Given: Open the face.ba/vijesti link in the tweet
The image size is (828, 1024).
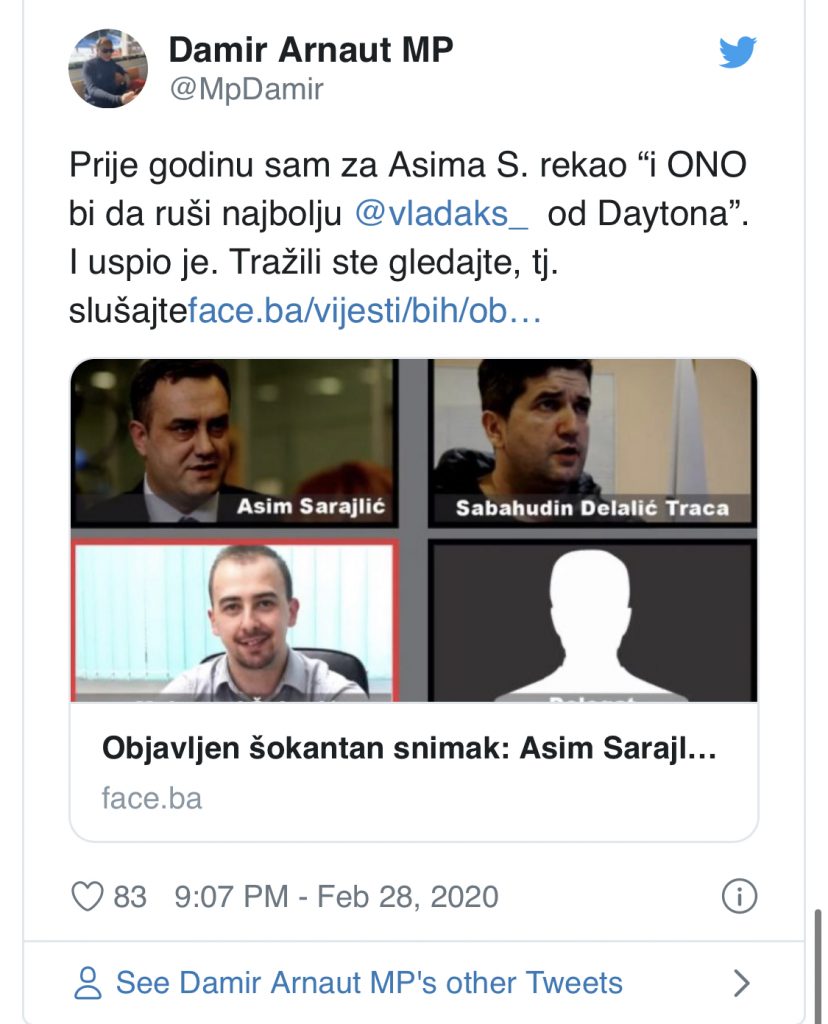Looking at the screenshot, I should (x=364, y=312).
